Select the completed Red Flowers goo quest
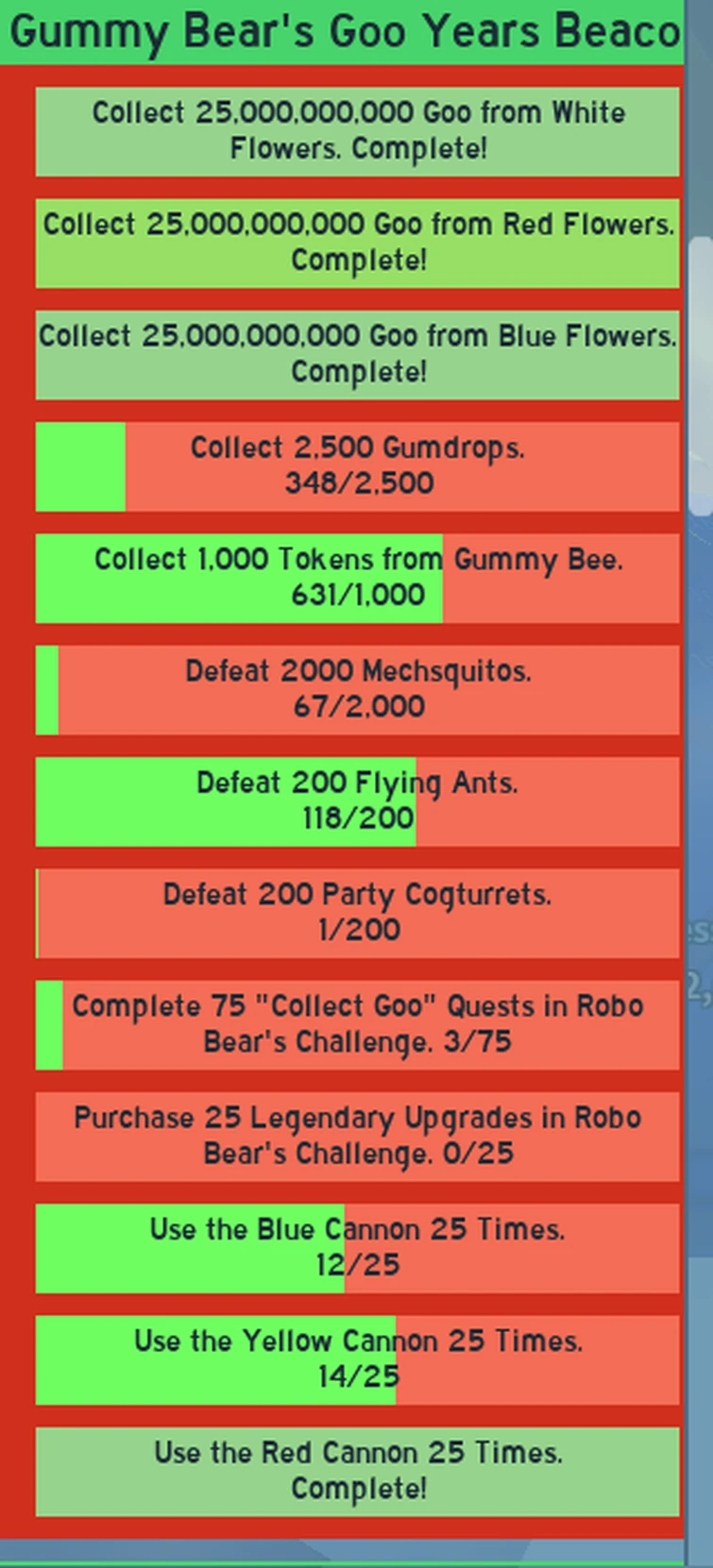 (x=357, y=242)
